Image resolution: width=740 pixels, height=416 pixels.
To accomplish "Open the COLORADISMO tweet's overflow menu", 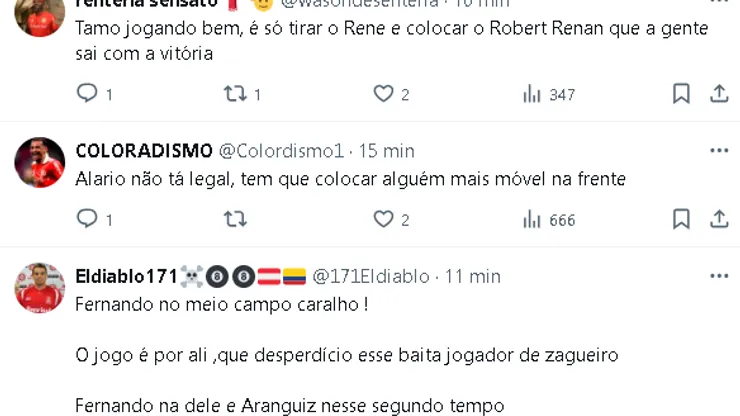I will tap(718, 151).
